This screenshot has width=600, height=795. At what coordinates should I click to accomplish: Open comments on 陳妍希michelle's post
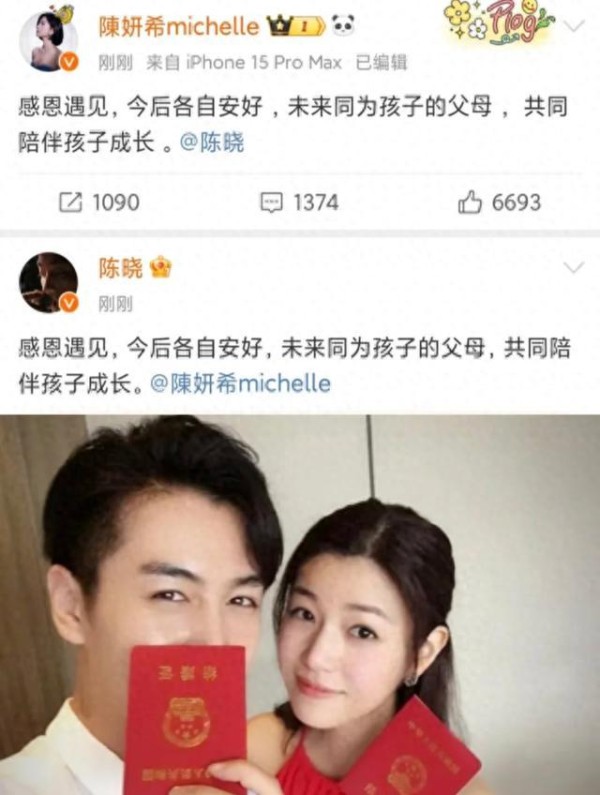(x=299, y=202)
